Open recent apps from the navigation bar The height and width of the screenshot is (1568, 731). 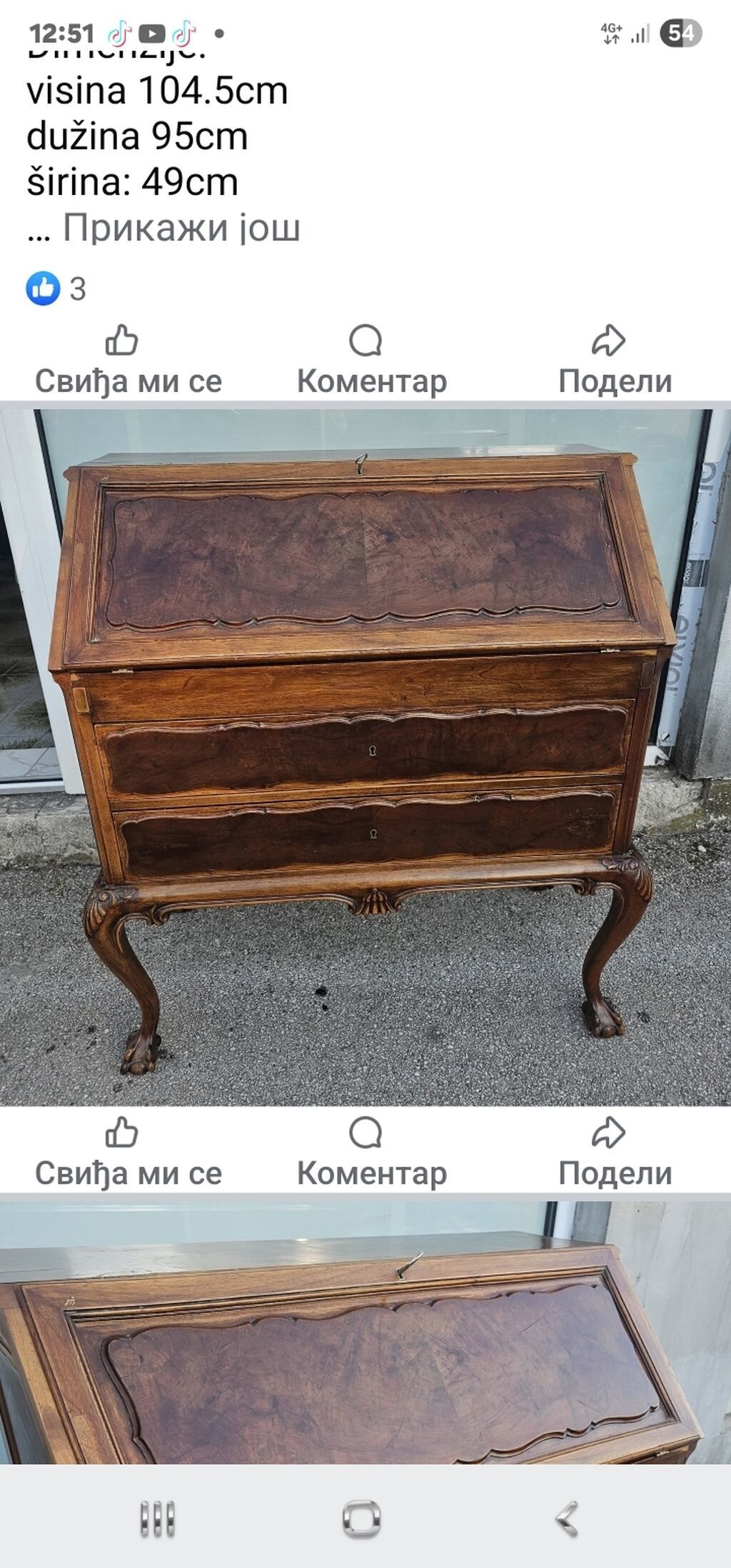tap(157, 1518)
